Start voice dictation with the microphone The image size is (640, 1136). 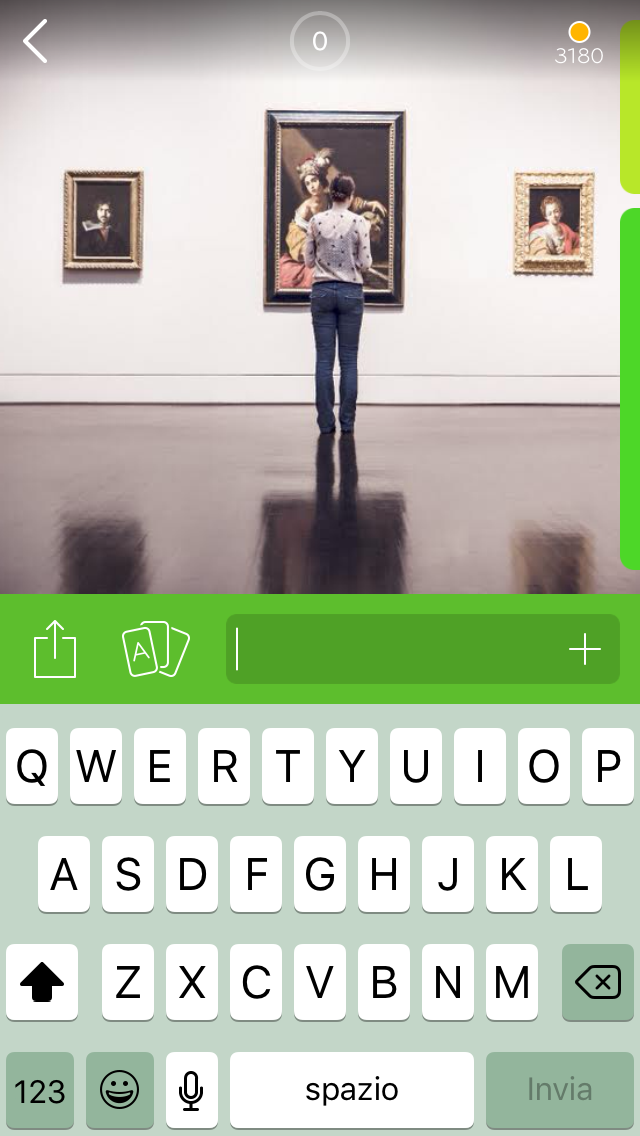[x=192, y=1090]
